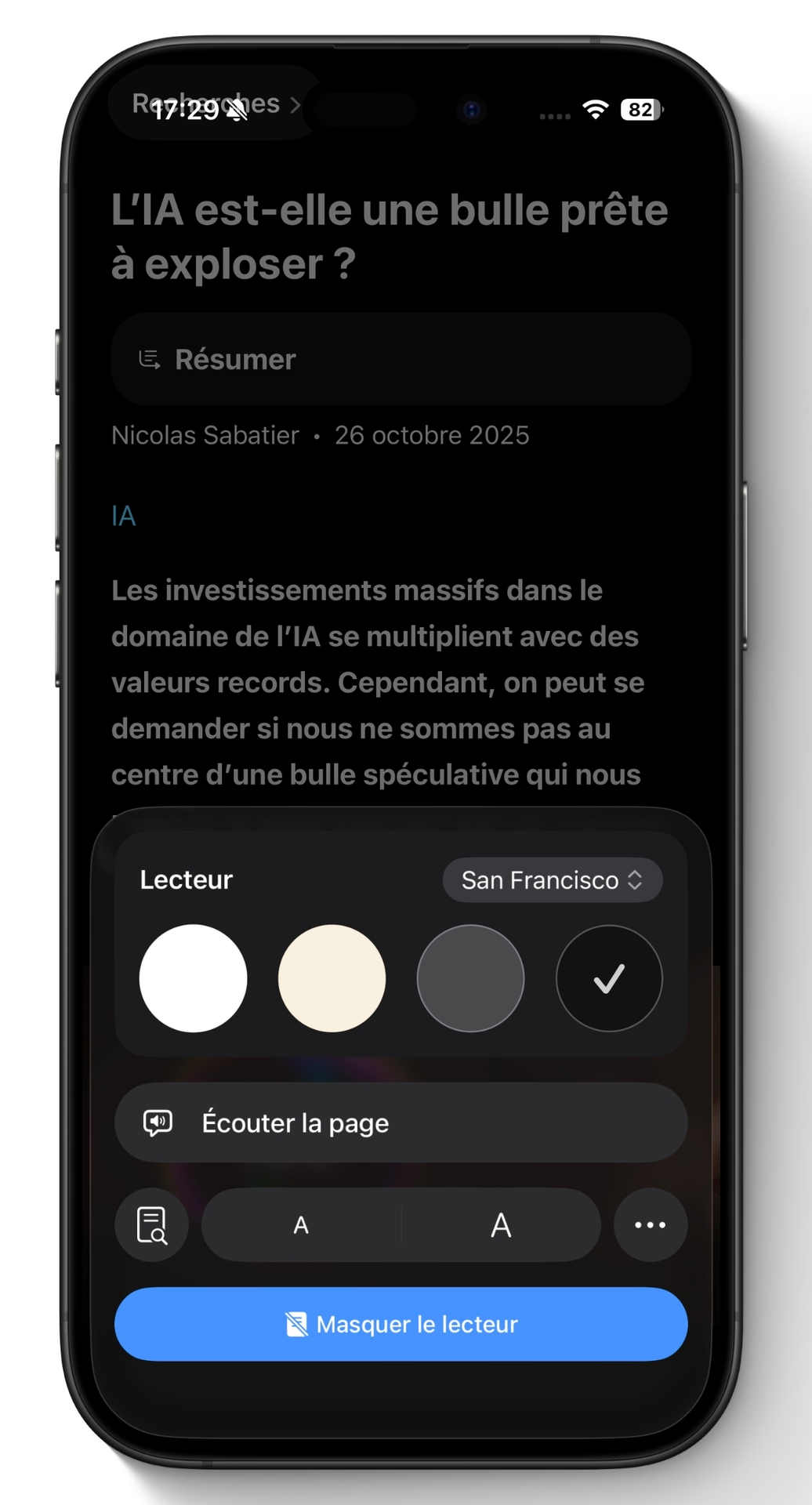Click the chevron next to Recherches
The height and width of the screenshot is (1505, 812).
pos(295,105)
